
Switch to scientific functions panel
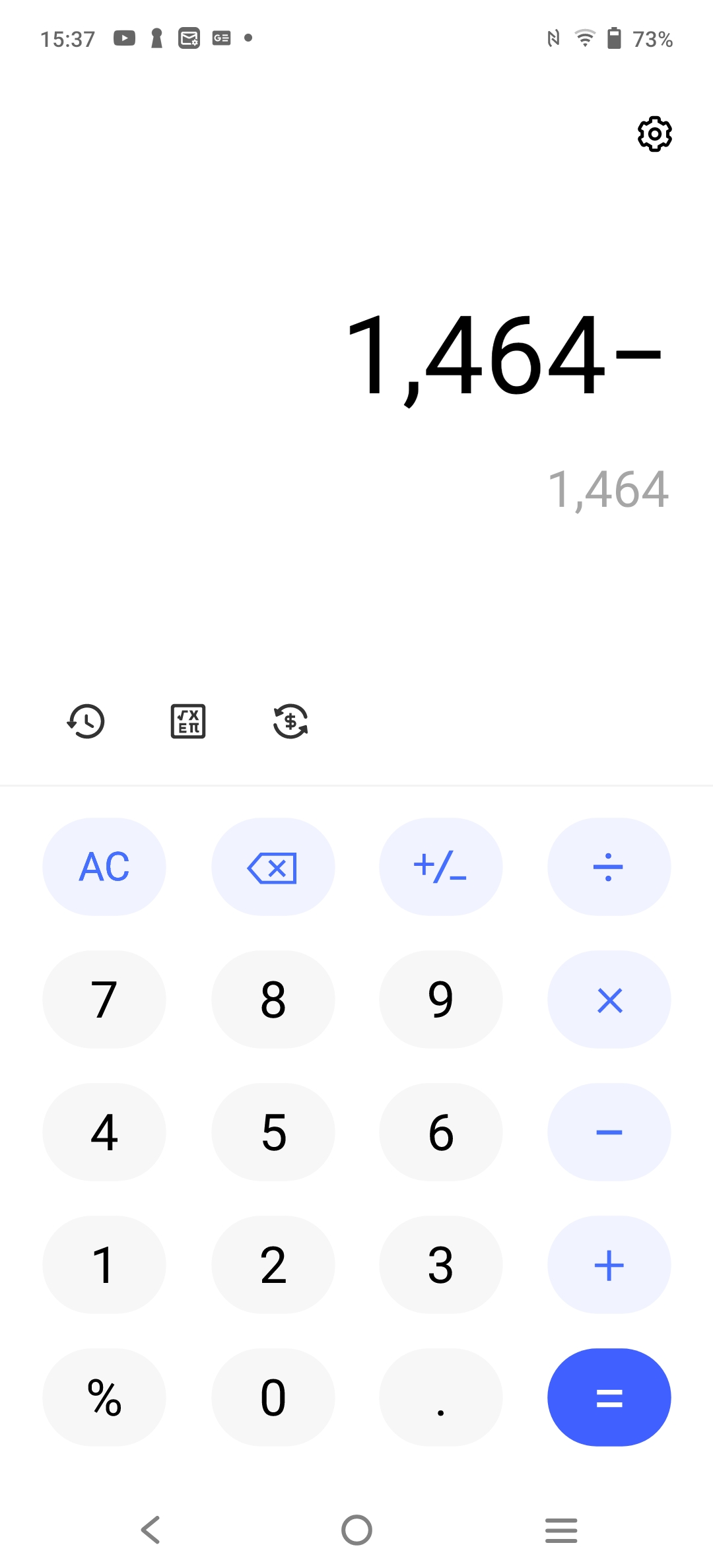click(x=188, y=721)
